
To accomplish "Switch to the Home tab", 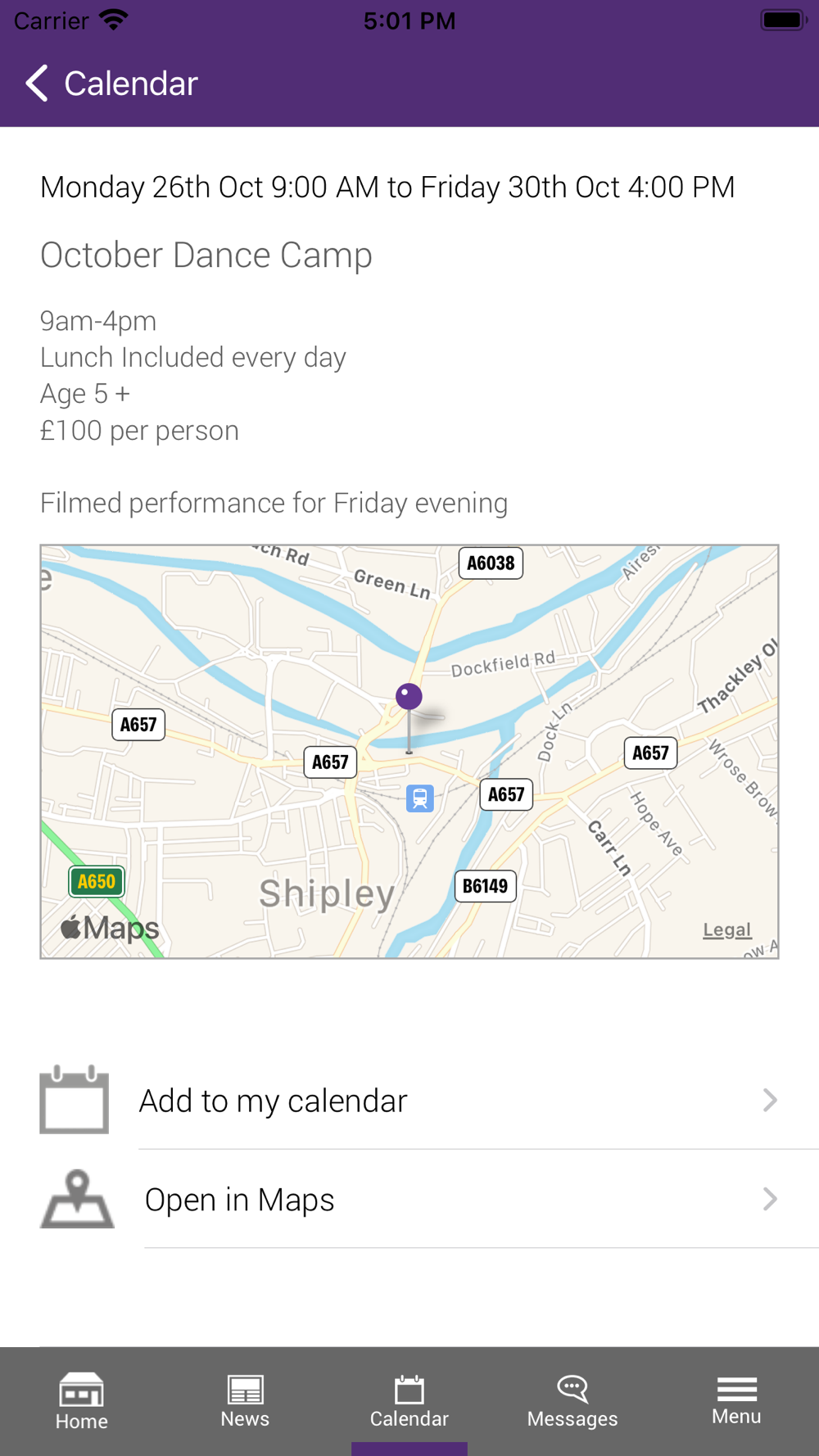I will pos(82,1401).
